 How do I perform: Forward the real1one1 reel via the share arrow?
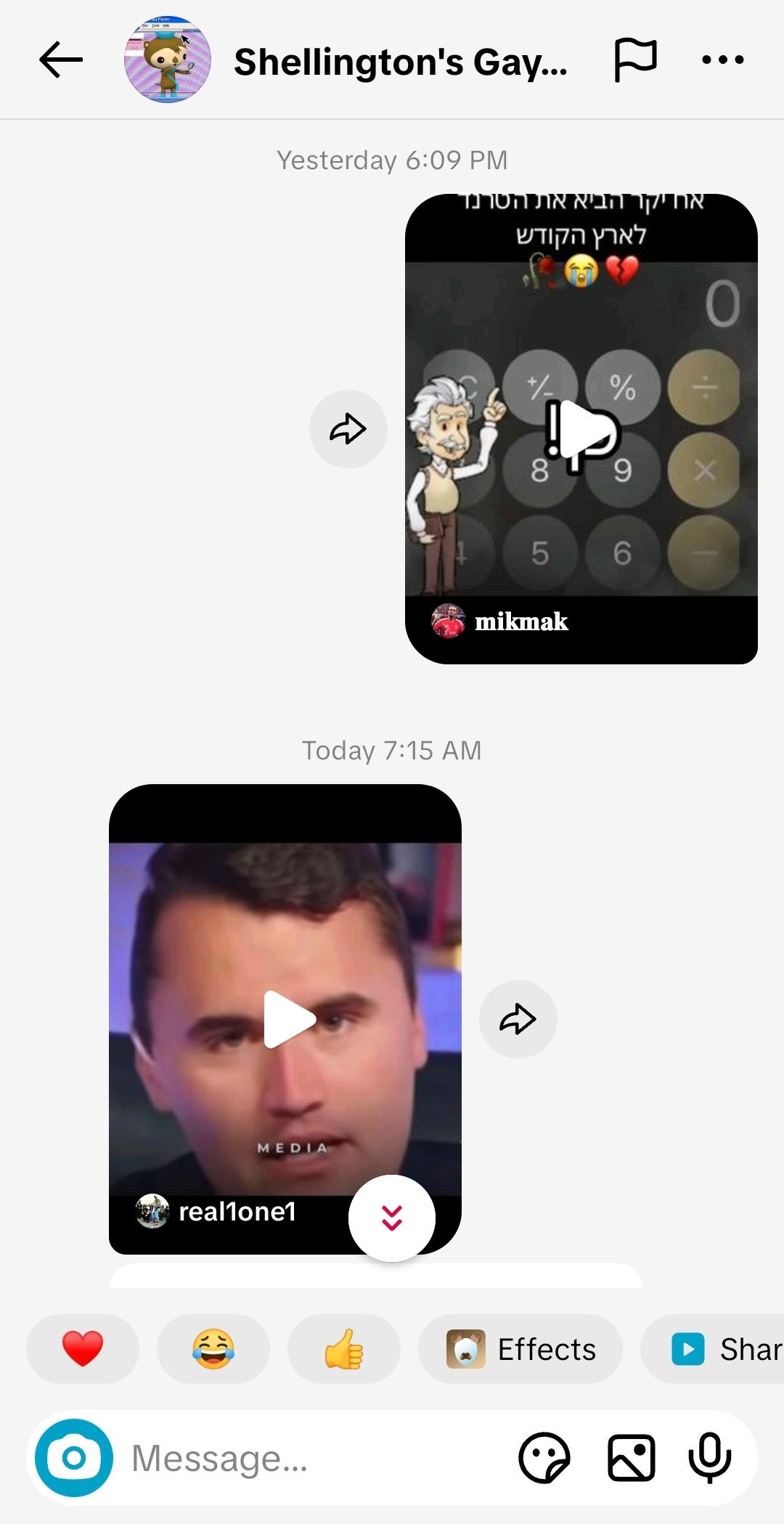pos(518,1019)
